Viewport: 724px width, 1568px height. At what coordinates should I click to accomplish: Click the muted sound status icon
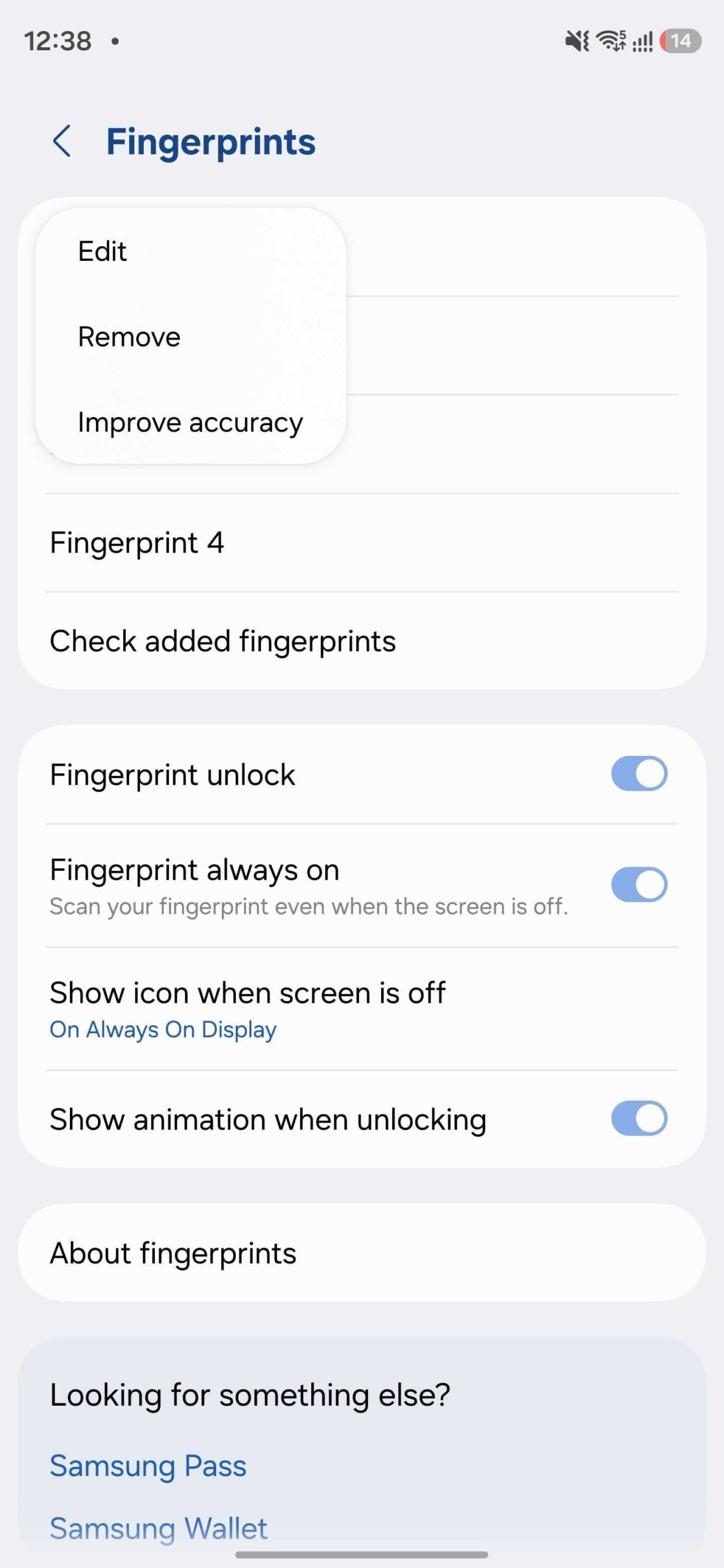(576, 40)
